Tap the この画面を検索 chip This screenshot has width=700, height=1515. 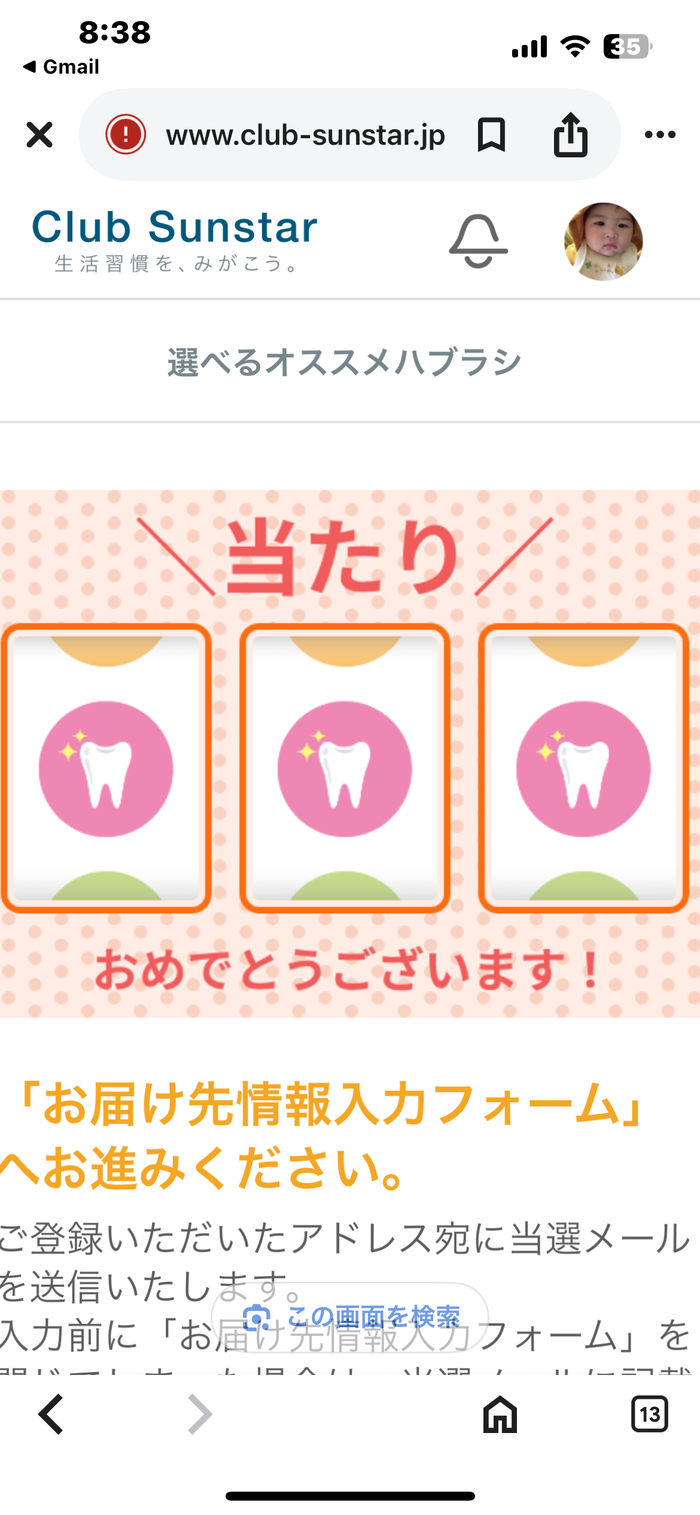tap(351, 1316)
